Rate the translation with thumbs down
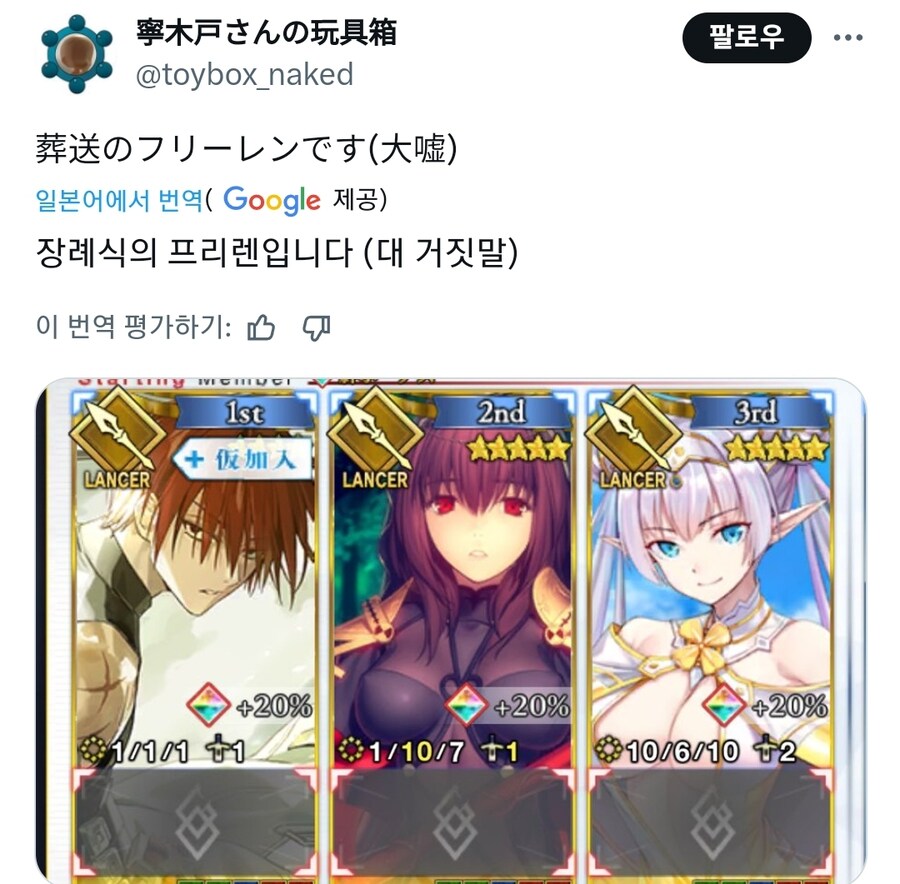This screenshot has width=900, height=884. point(316,327)
